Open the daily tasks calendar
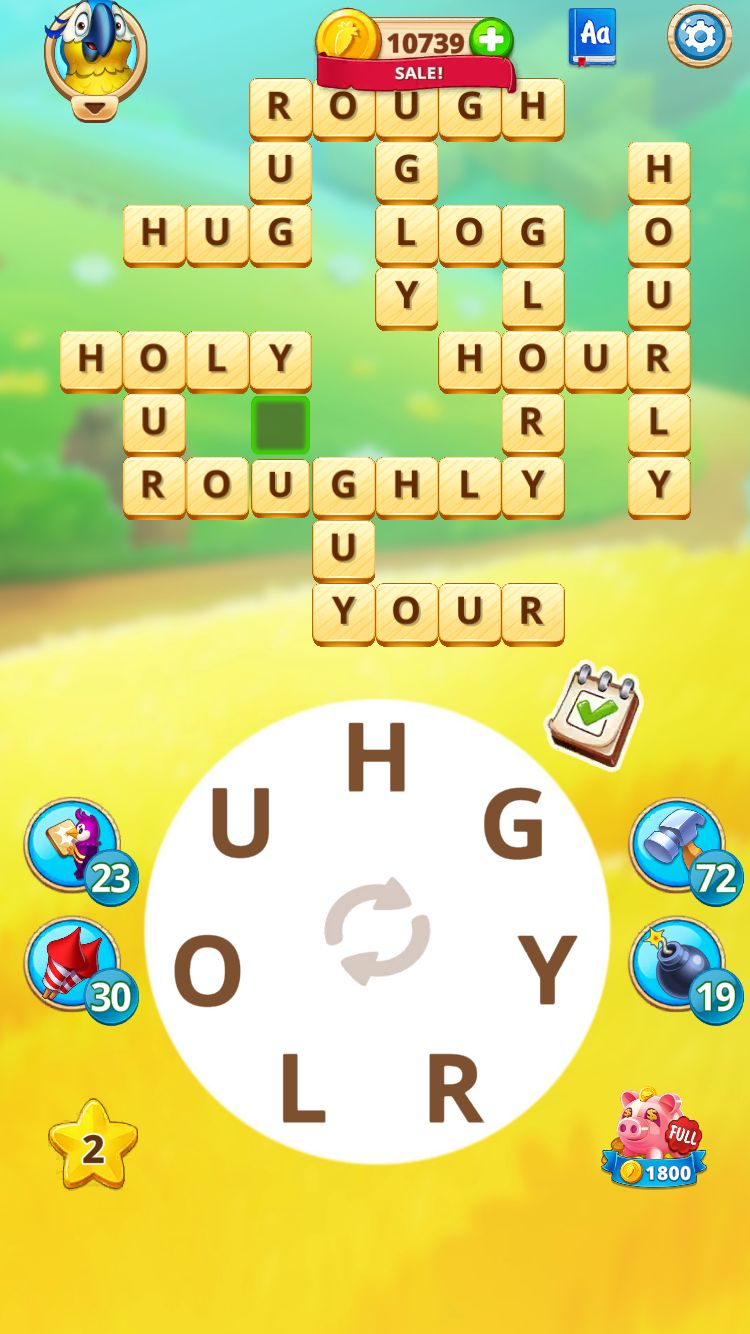750x1334 pixels. tap(593, 717)
